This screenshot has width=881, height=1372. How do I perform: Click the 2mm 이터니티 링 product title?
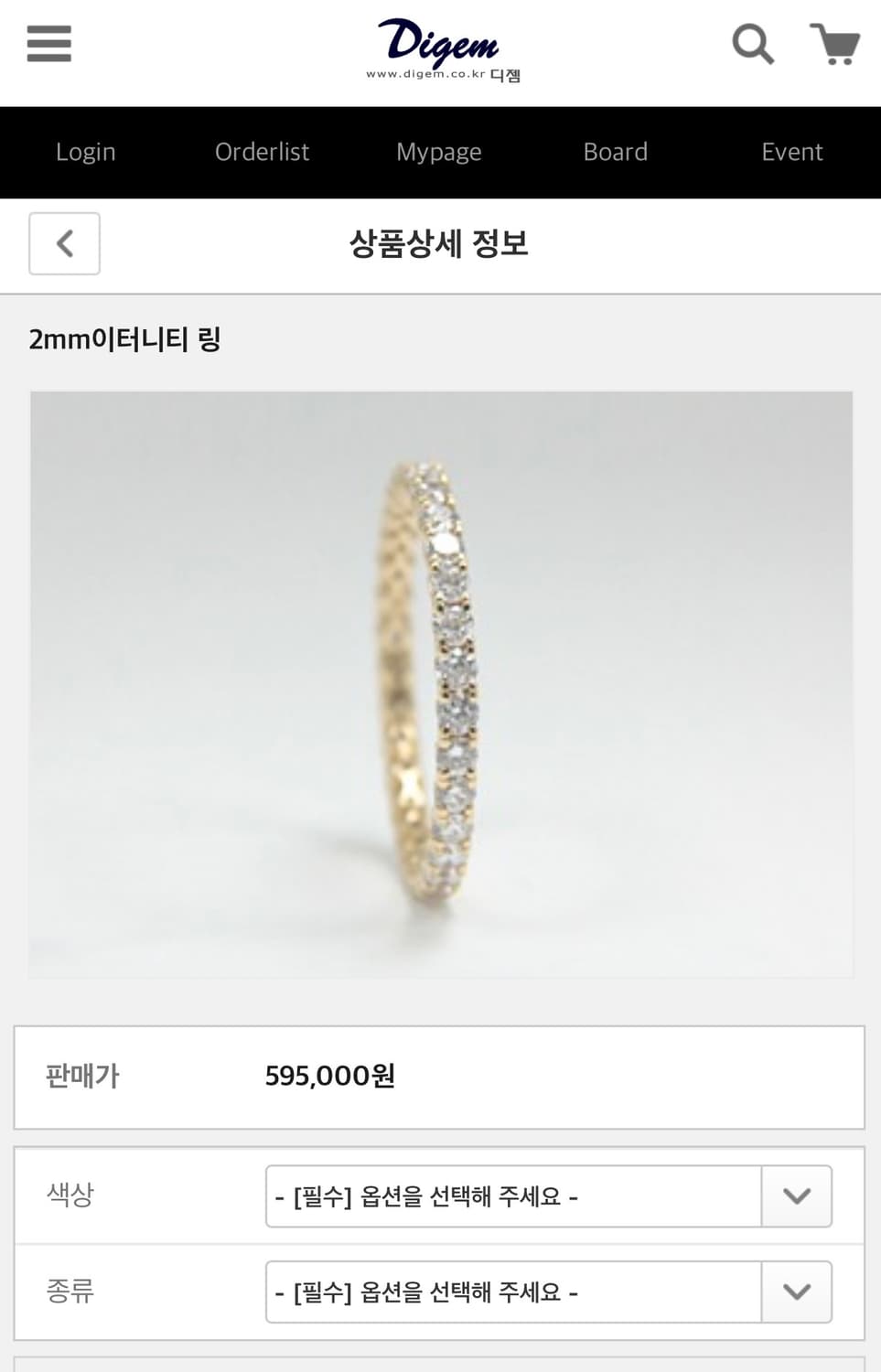coord(125,339)
